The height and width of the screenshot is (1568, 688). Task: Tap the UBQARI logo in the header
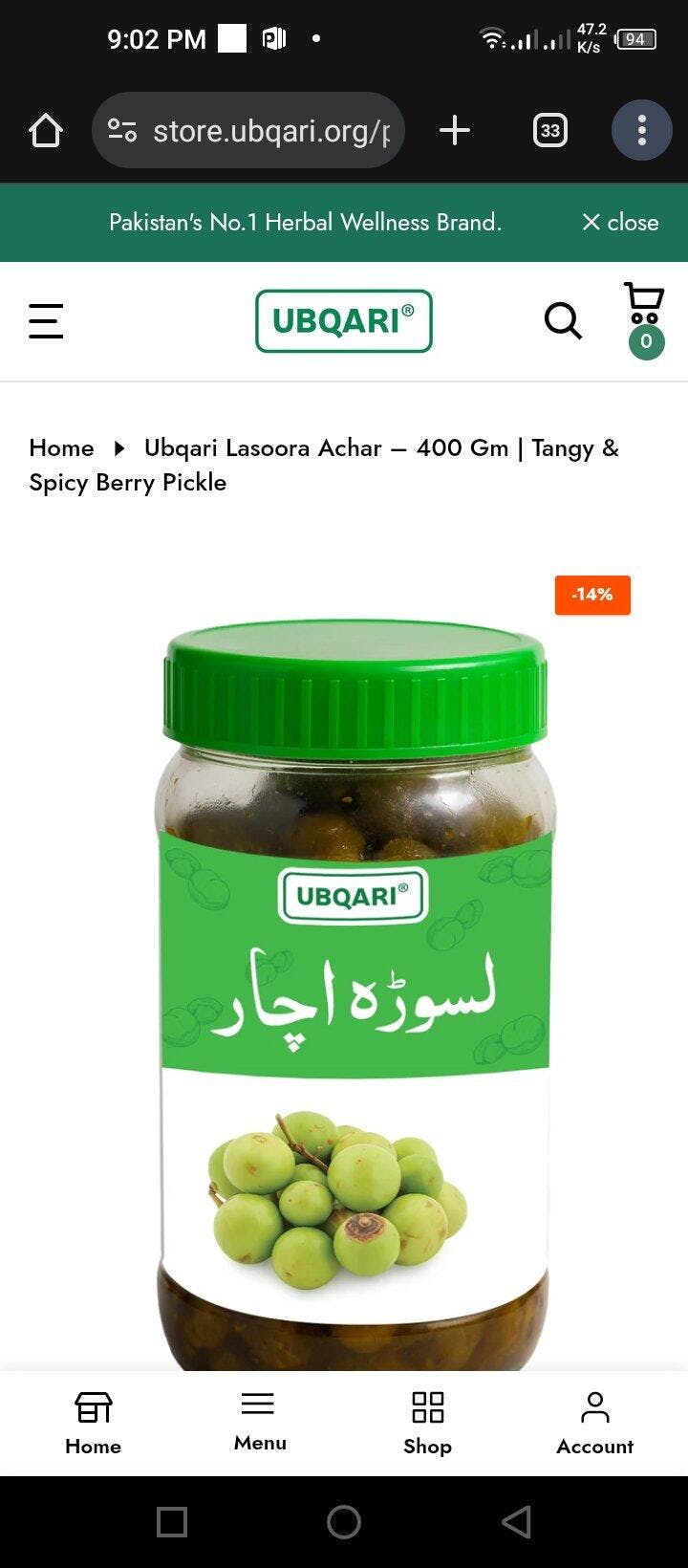click(344, 321)
